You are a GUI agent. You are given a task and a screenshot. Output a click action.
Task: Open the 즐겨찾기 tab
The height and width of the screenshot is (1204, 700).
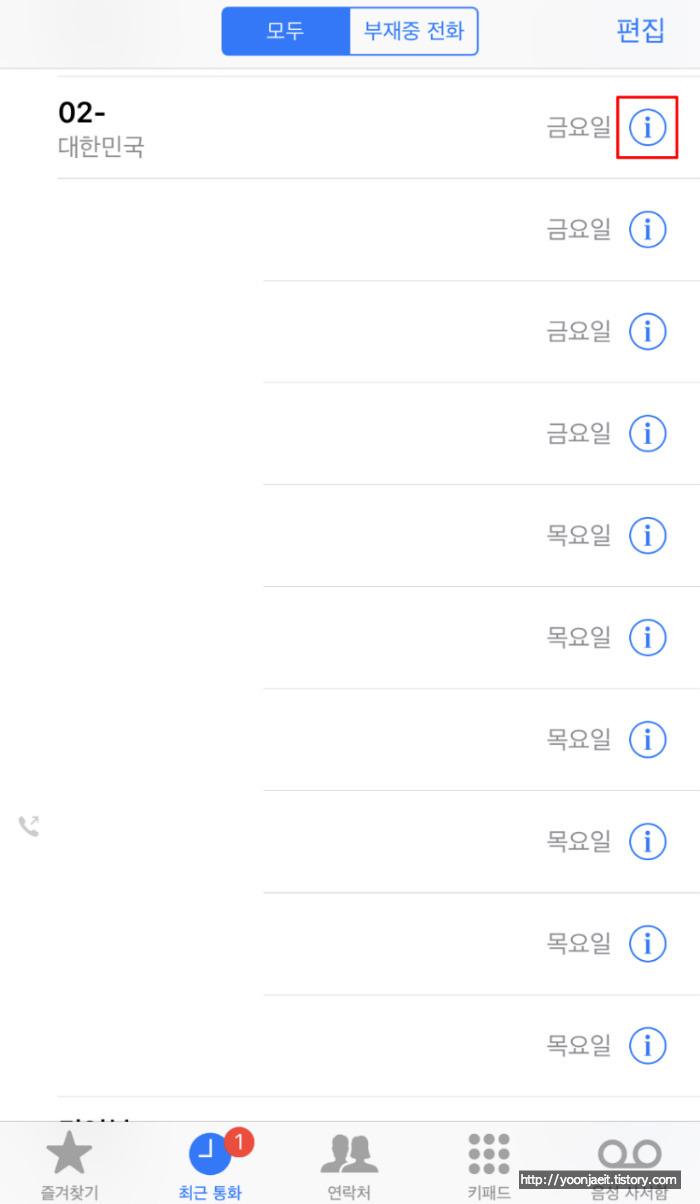pos(70,1166)
